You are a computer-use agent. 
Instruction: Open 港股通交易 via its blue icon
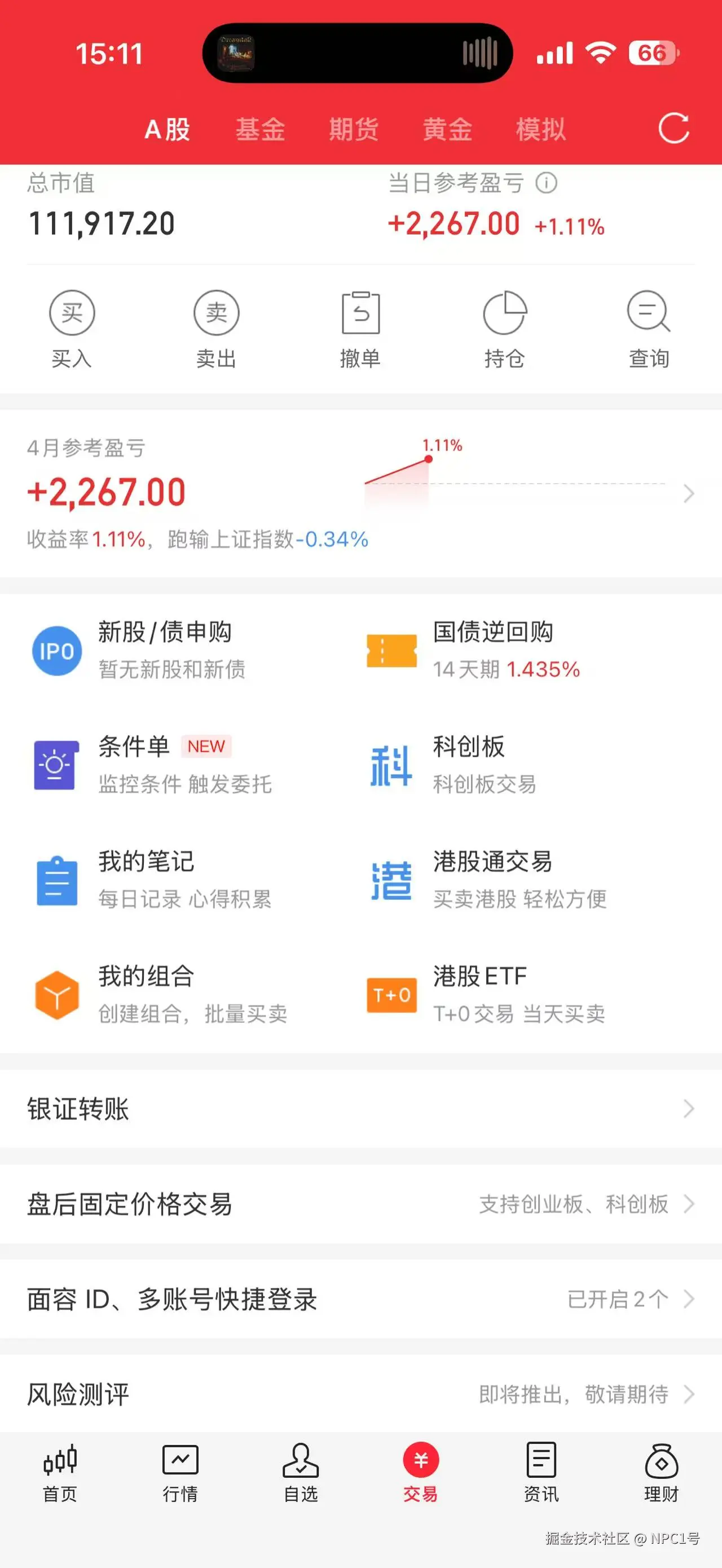[x=391, y=878]
